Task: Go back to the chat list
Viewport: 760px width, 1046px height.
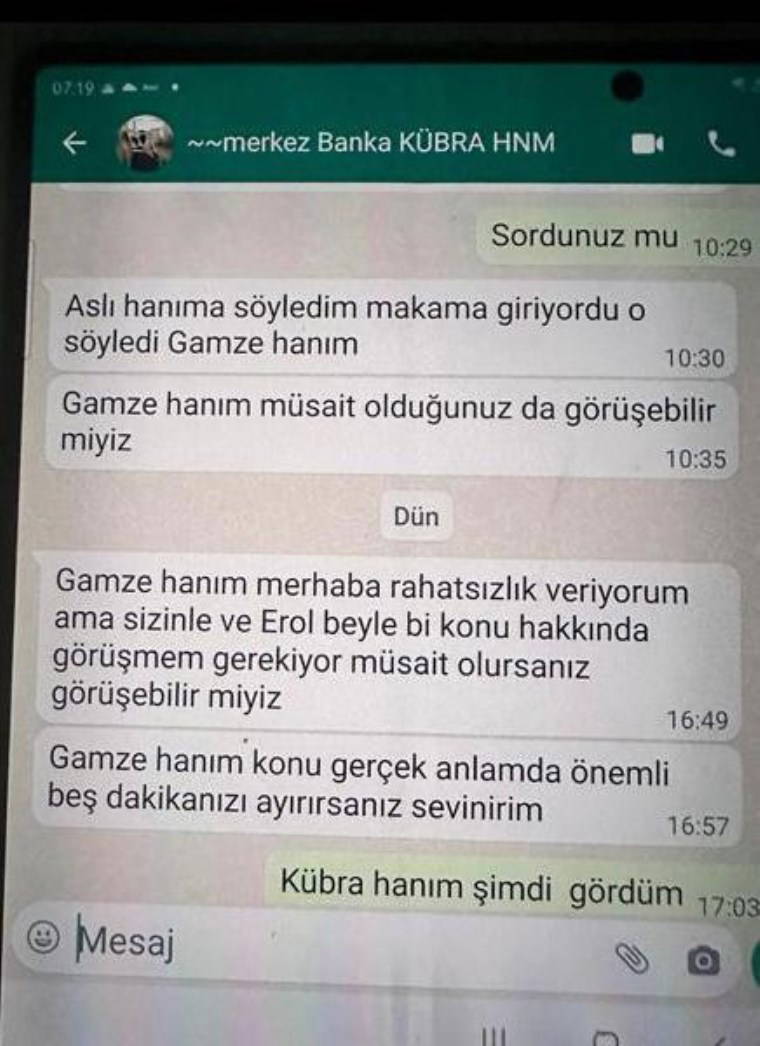Action: (x=74, y=144)
